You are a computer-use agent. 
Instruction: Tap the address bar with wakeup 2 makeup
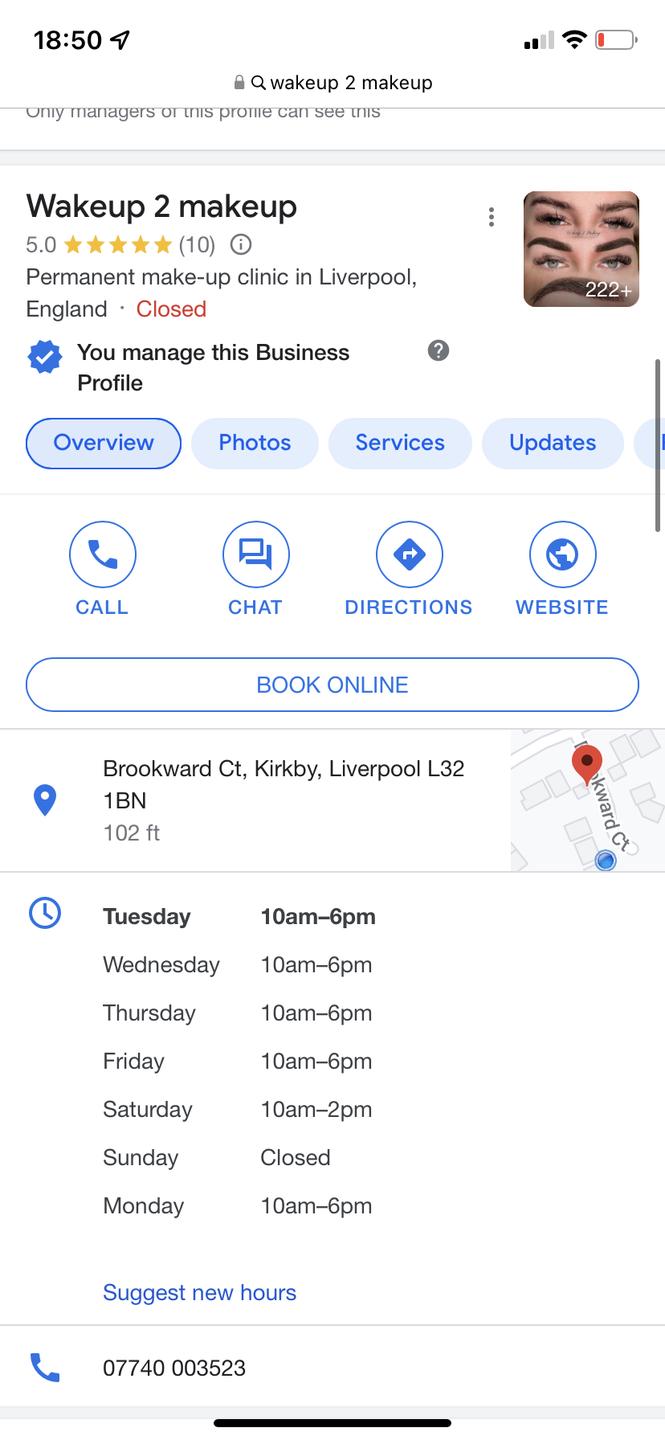coord(332,83)
